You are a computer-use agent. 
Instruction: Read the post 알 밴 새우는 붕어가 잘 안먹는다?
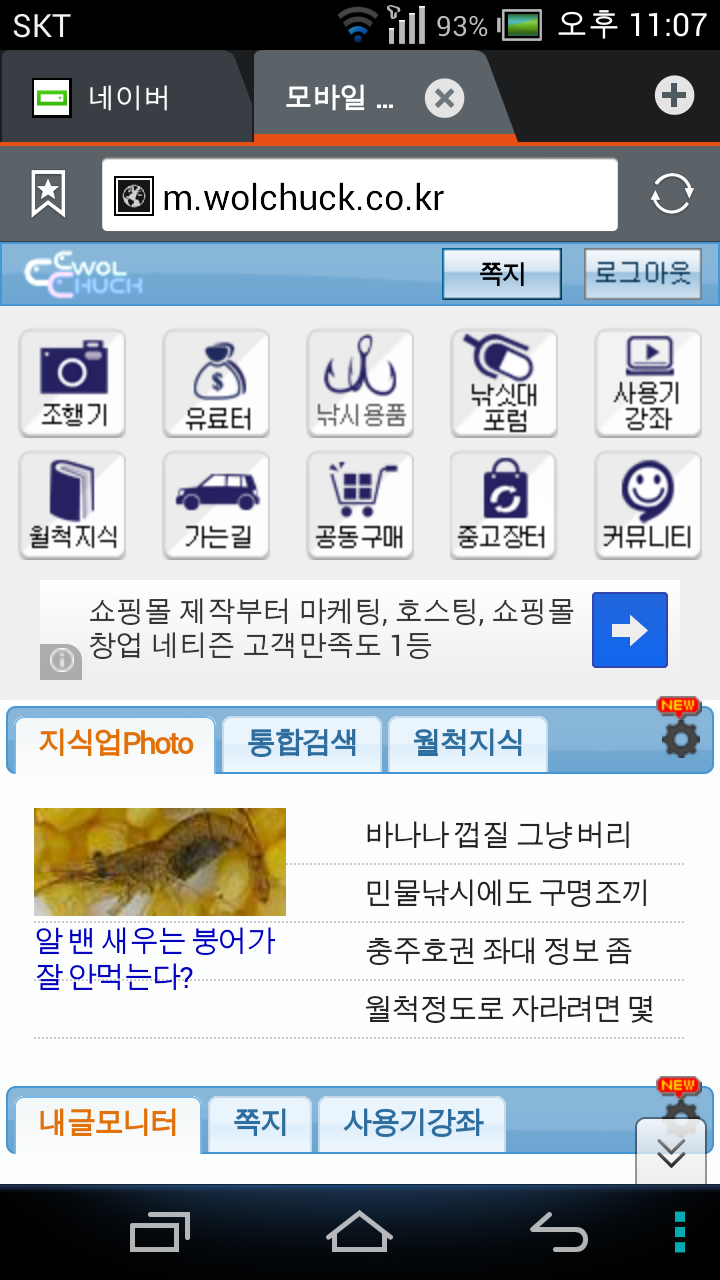[x=155, y=958]
